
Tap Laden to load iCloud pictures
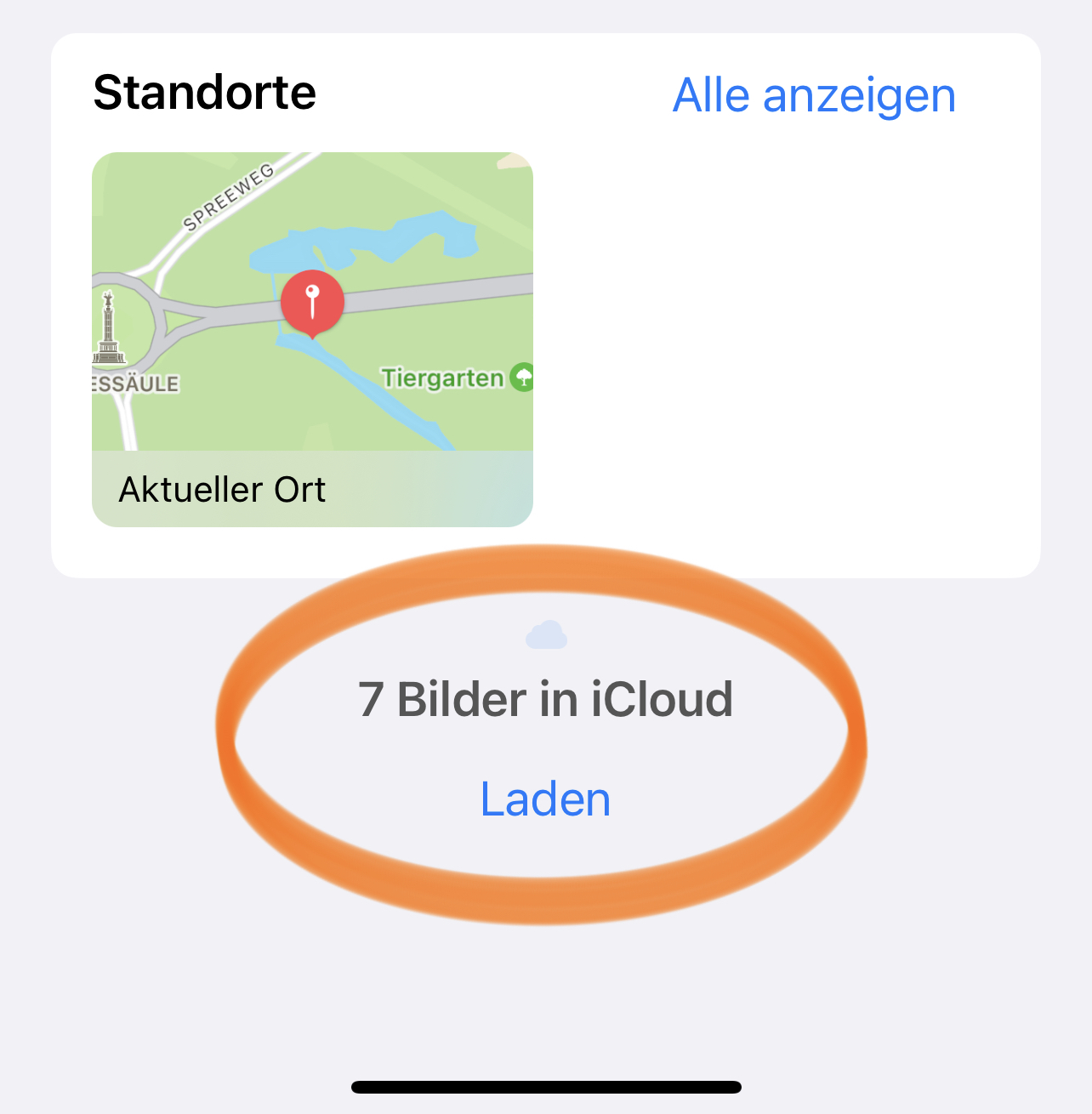tap(545, 799)
